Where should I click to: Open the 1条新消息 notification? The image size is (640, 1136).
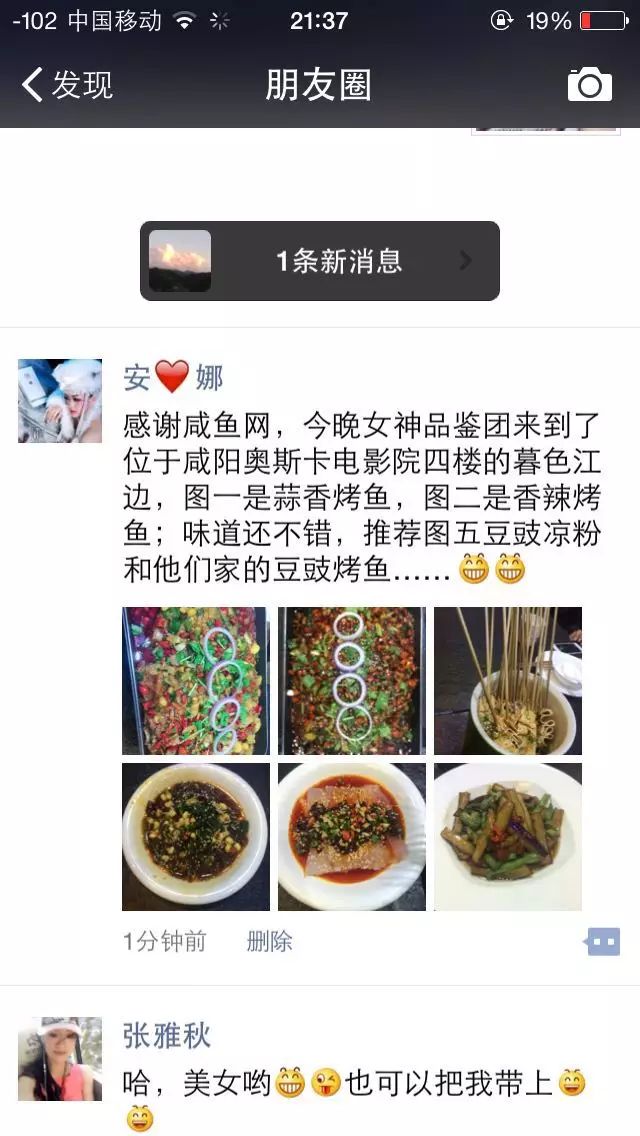pyautogui.click(x=319, y=261)
